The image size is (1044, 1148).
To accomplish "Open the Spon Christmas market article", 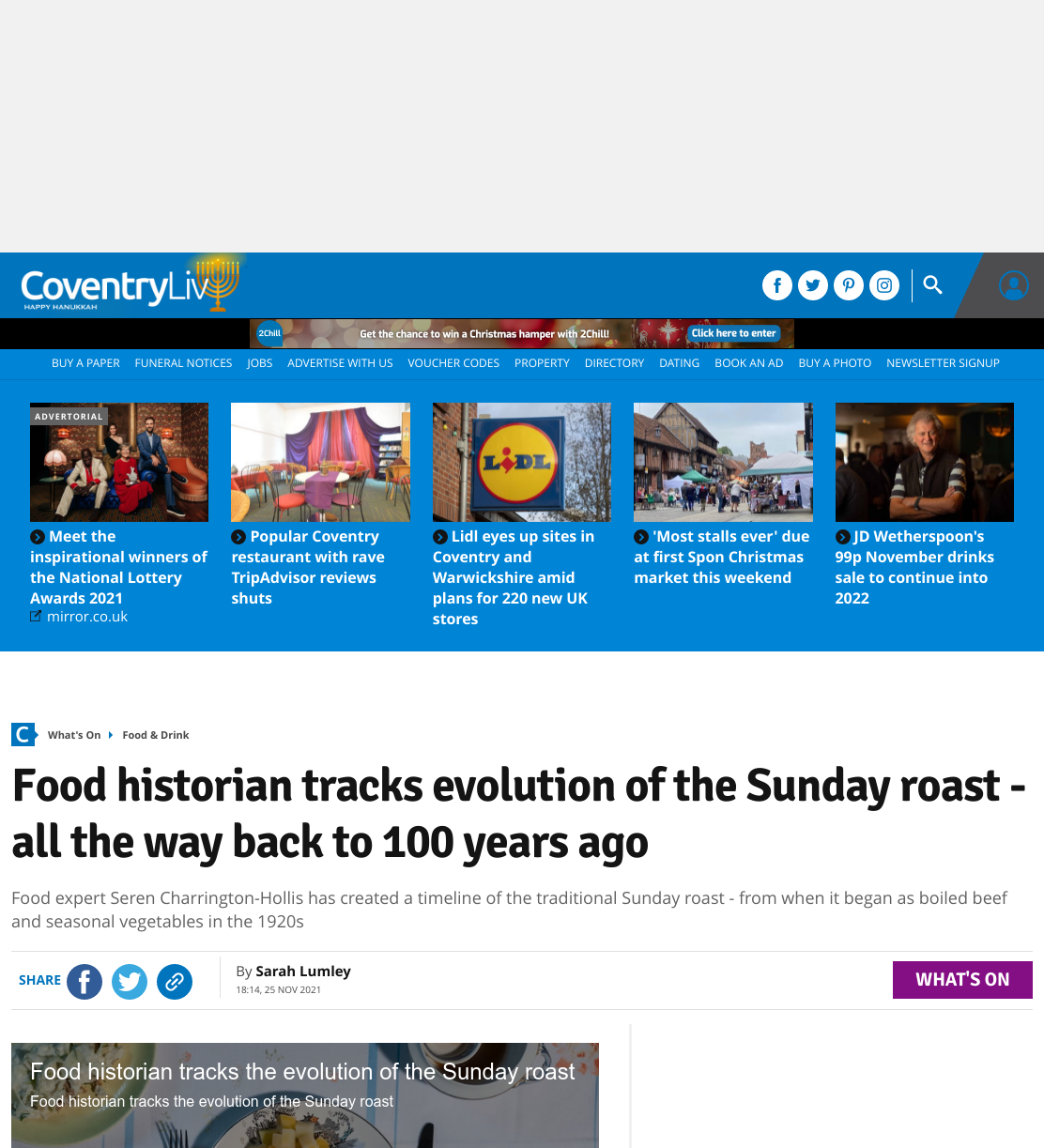I will tap(723, 557).
